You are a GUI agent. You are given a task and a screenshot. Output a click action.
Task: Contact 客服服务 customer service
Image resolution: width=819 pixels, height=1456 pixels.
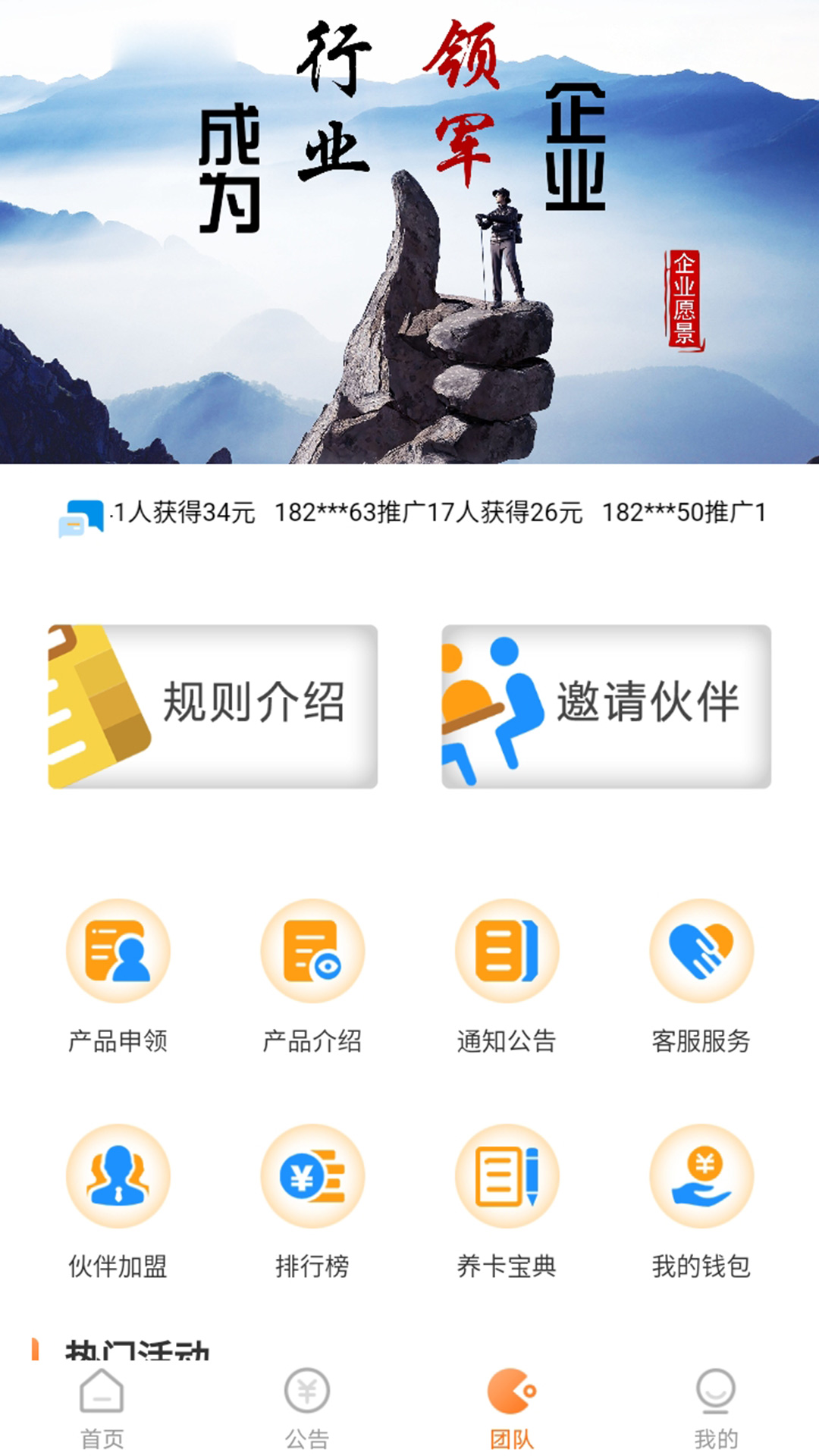pyautogui.click(x=701, y=974)
